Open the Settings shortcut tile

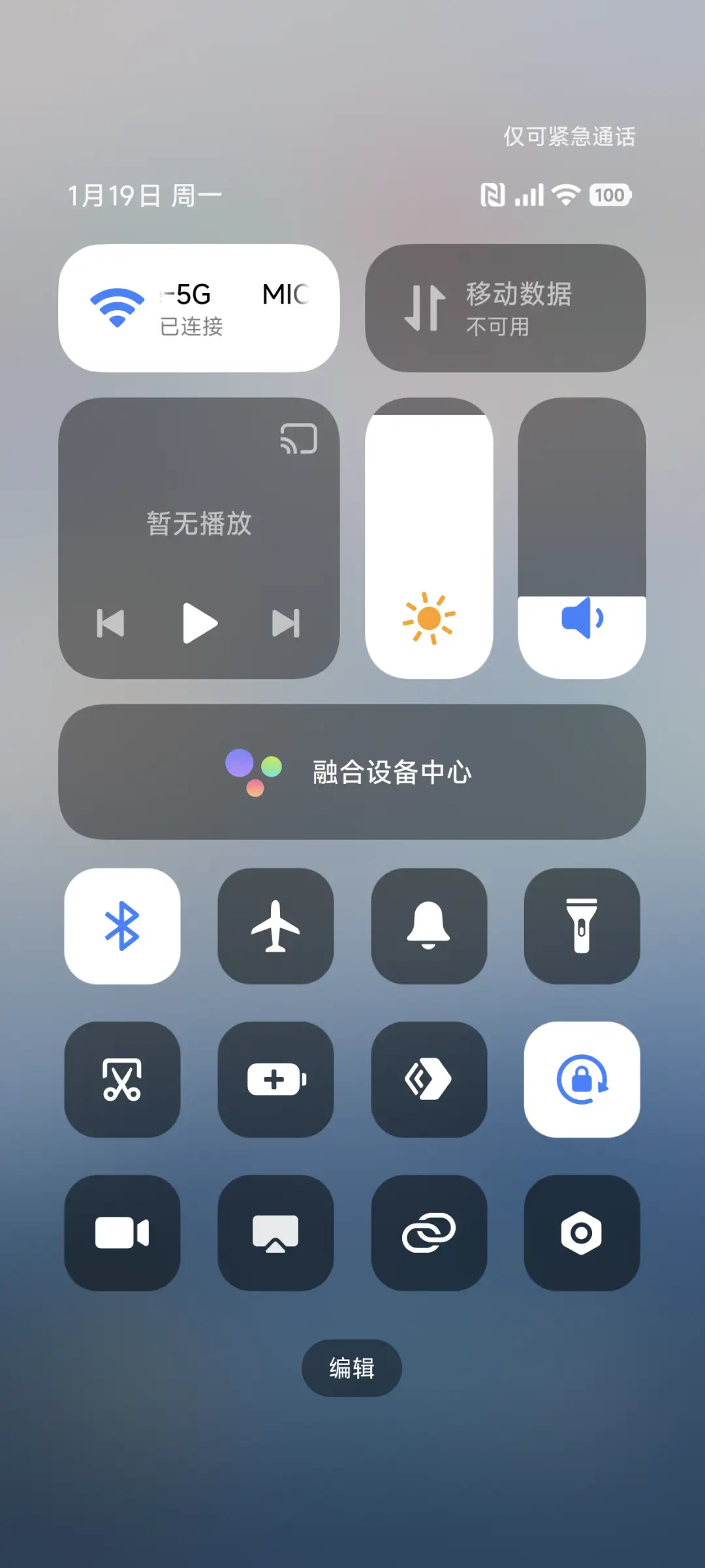pos(582,1234)
